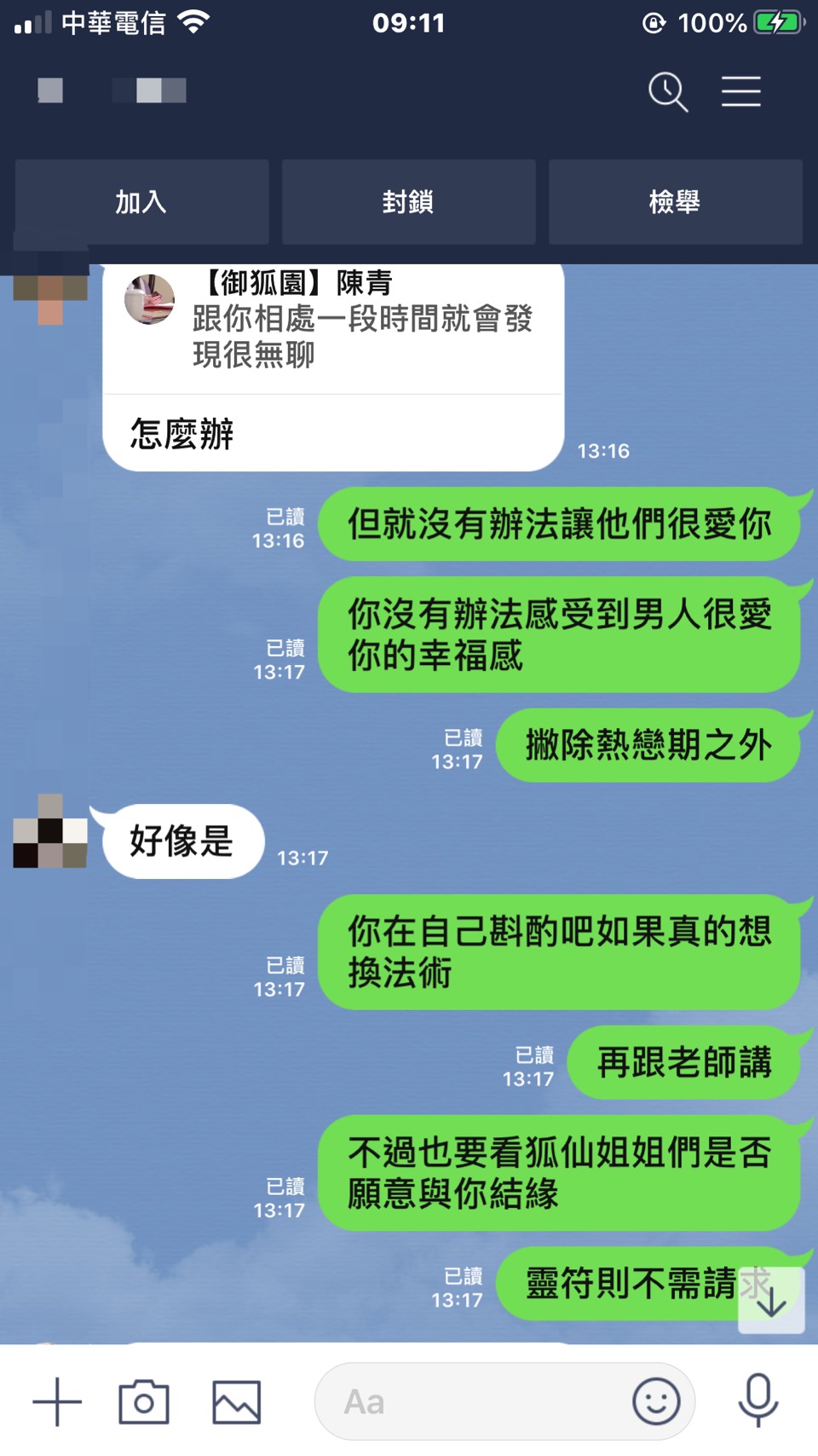
Task: Record a voice message
Action: (758, 1401)
